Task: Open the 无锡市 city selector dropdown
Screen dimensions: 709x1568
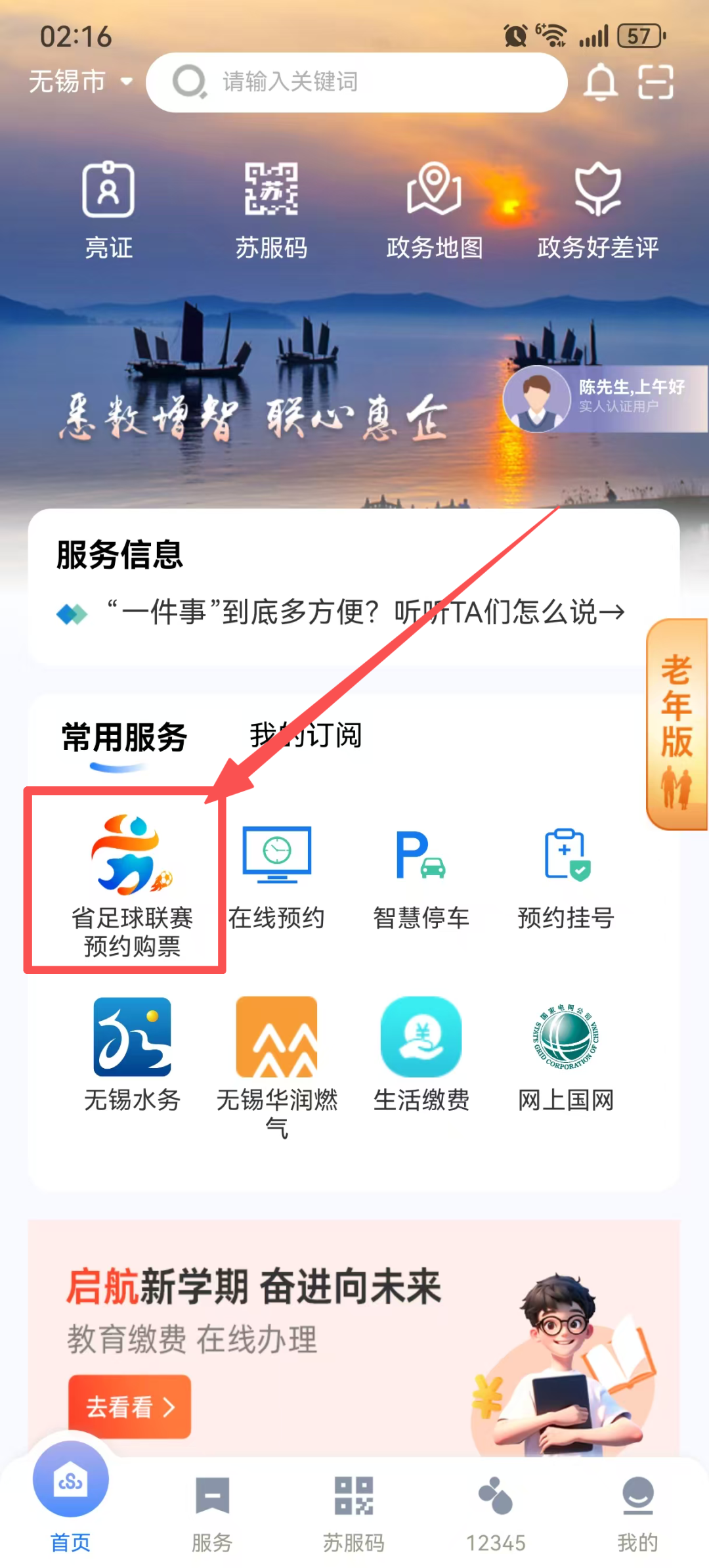Action: coord(80,82)
